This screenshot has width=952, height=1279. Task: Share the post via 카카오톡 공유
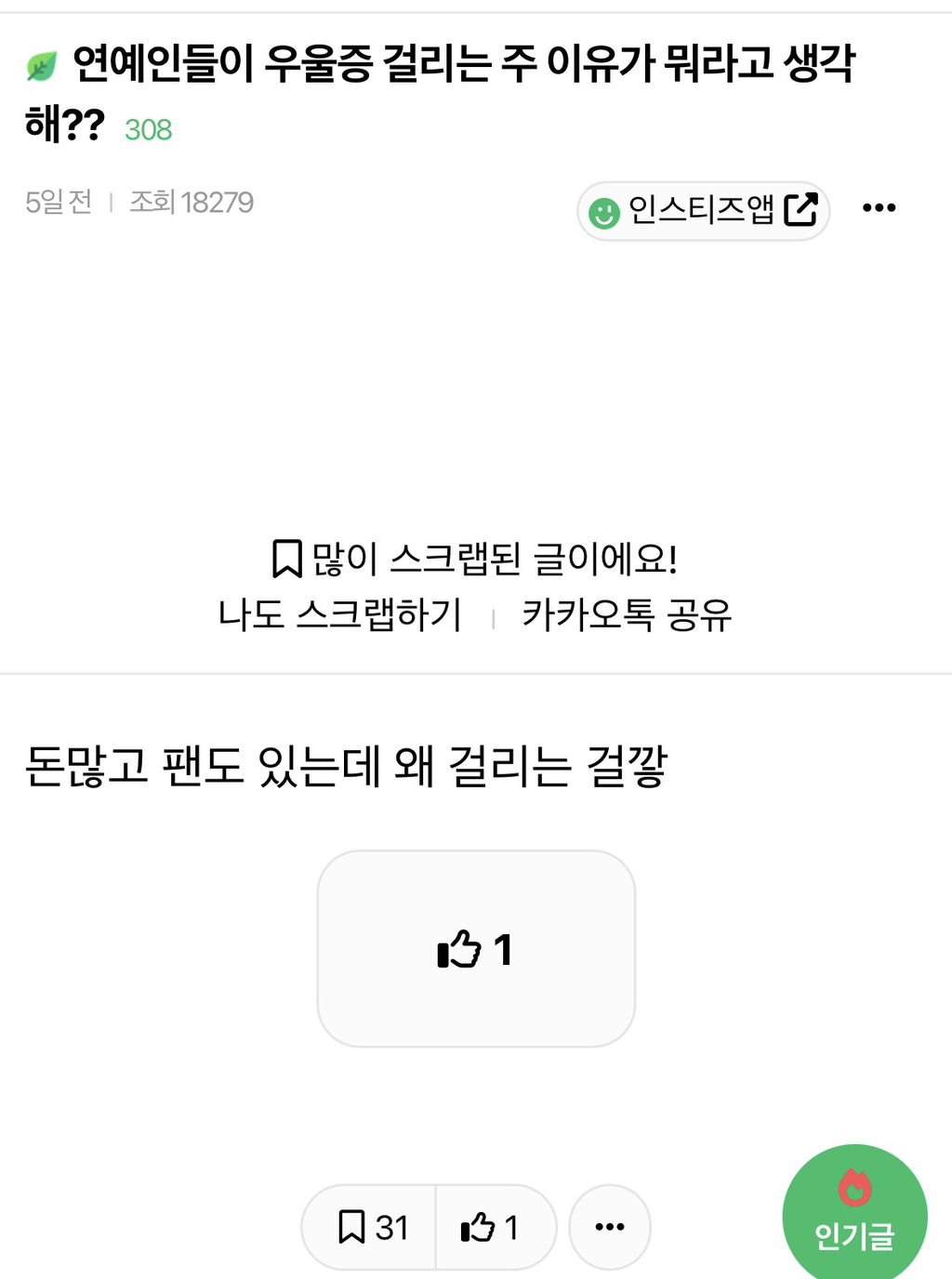[627, 614]
